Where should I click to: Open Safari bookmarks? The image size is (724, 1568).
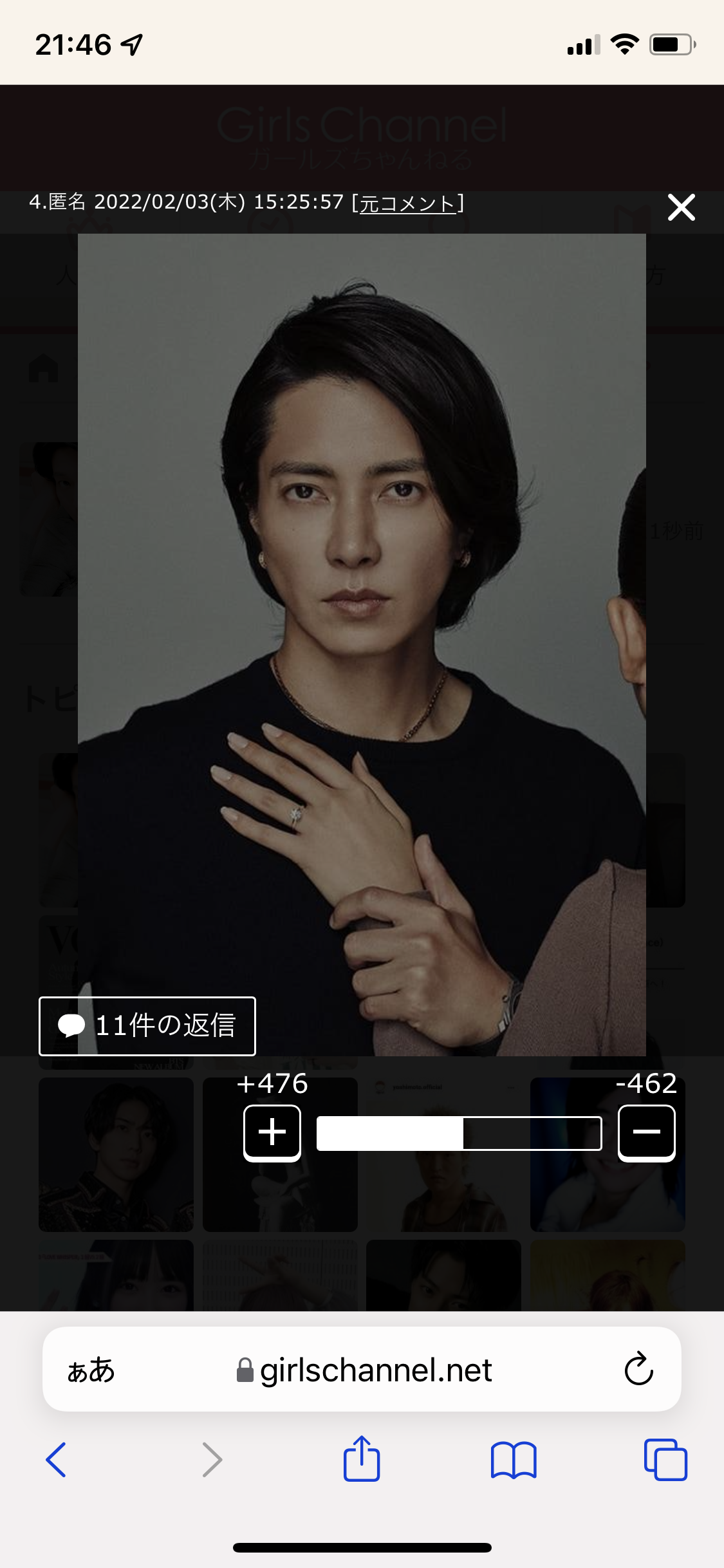[x=513, y=1459]
